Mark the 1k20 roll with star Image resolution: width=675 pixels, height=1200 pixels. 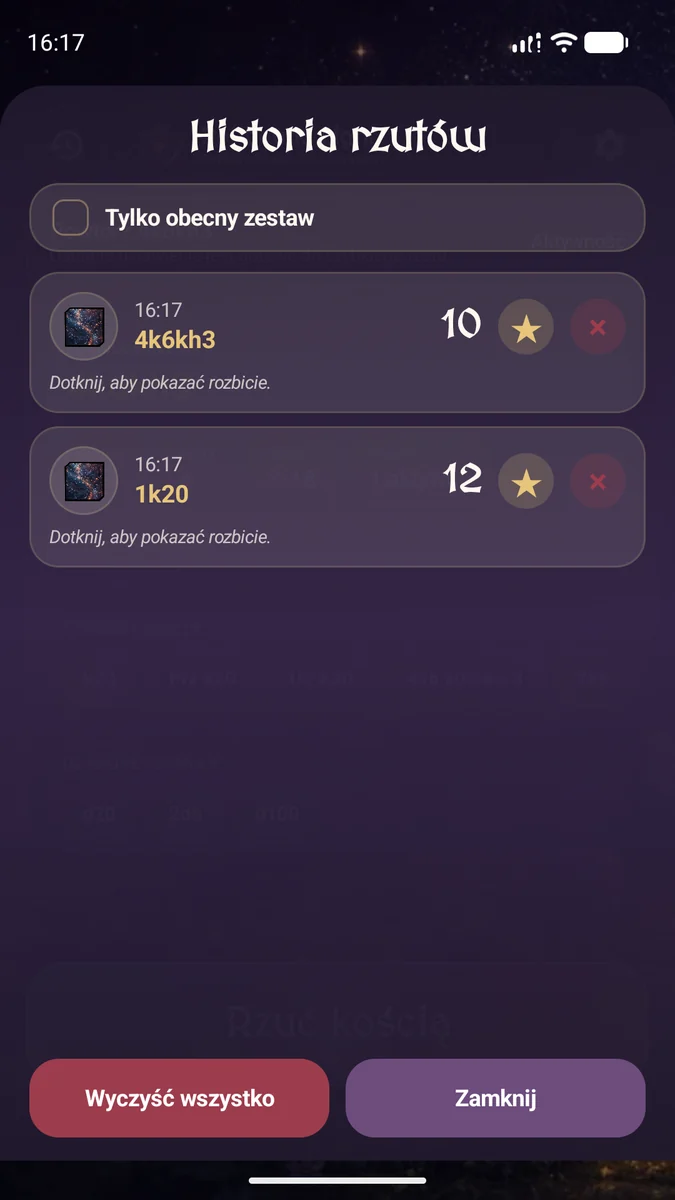(526, 482)
